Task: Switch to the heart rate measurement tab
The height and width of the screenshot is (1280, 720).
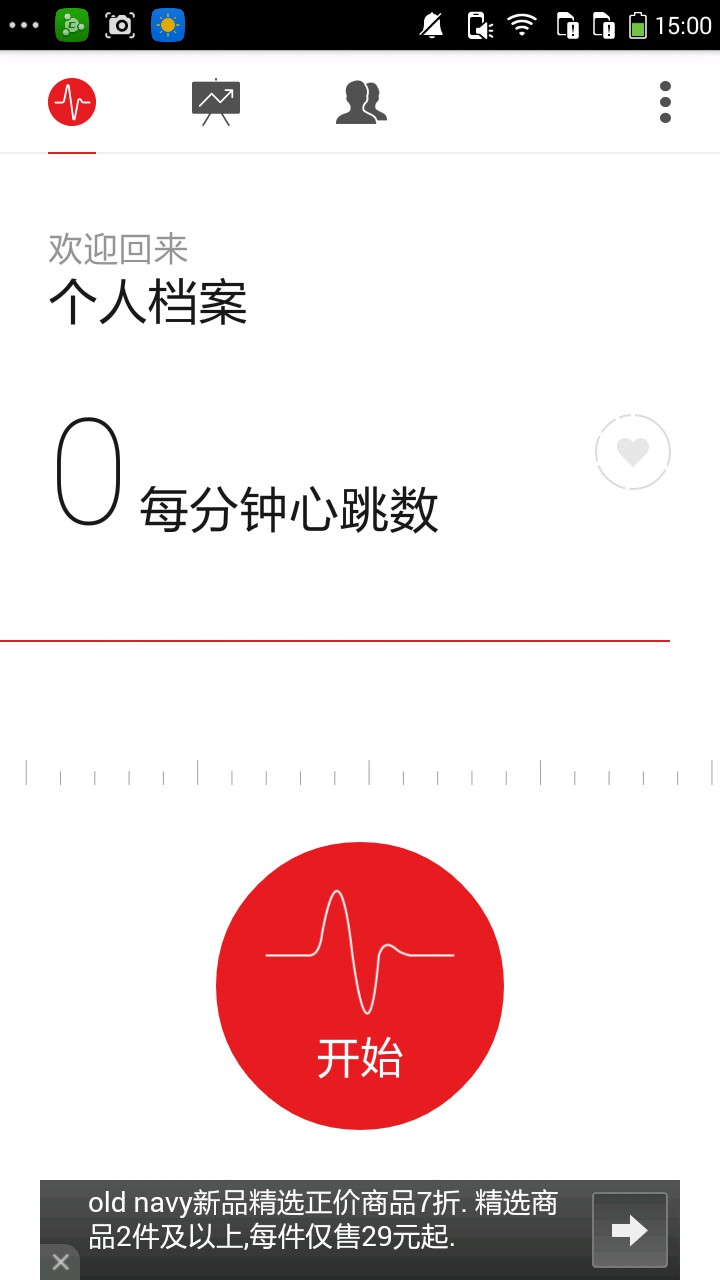Action: coord(72,102)
